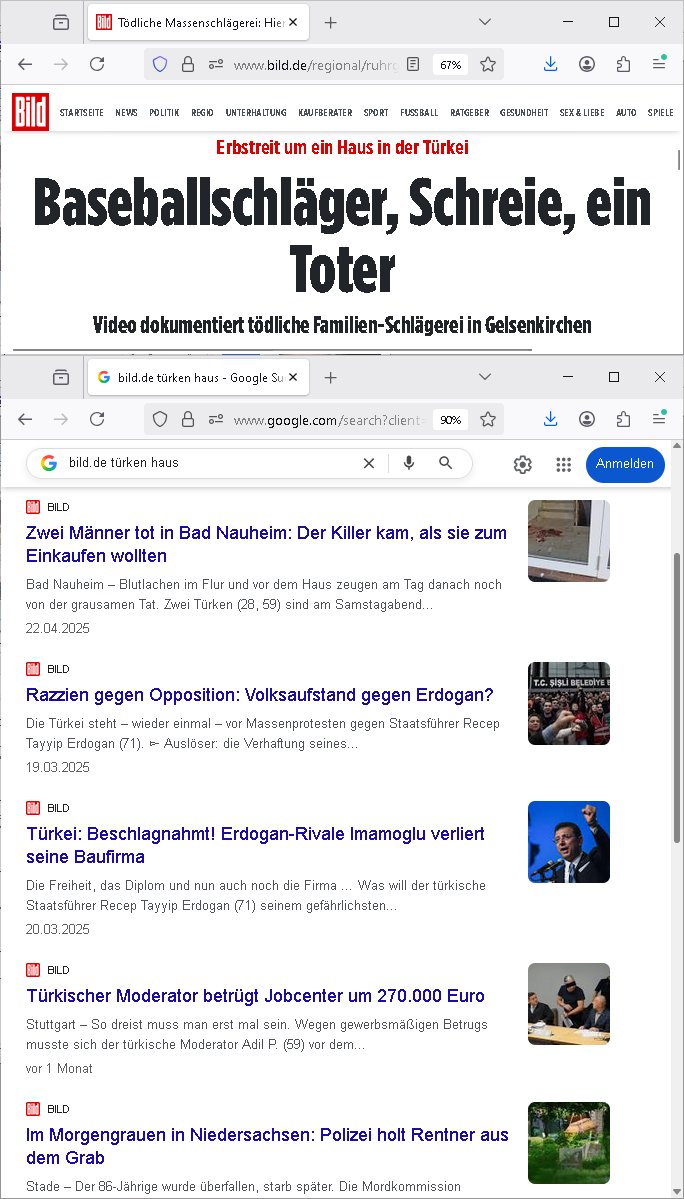The image size is (684, 1199).
Task: Open result Razzien gegen Opposition: Volksaufstand gegen Erdogan
Action: click(x=259, y=695)
